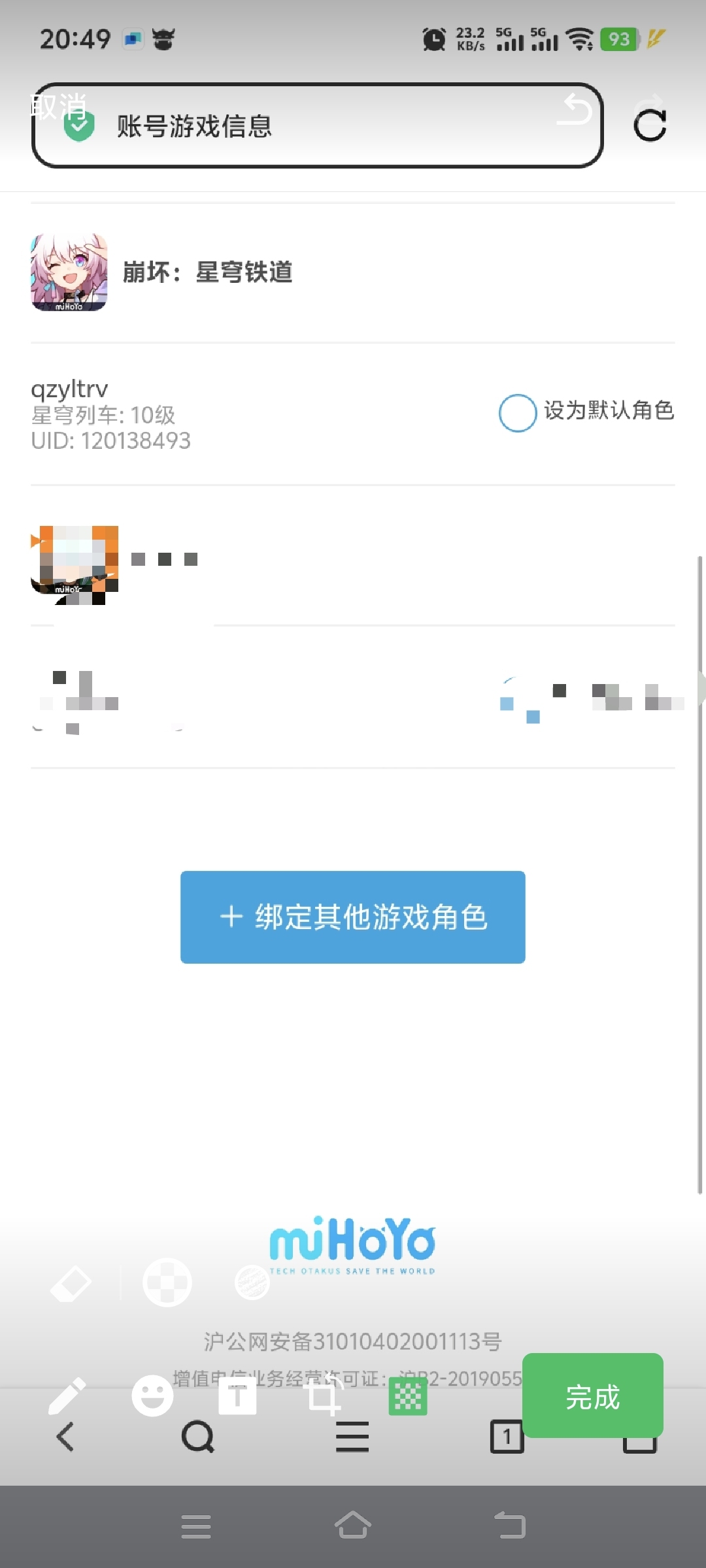Finish editing with 完成
This screenshot has width=706, height=1568.
tap(592, 1396)
